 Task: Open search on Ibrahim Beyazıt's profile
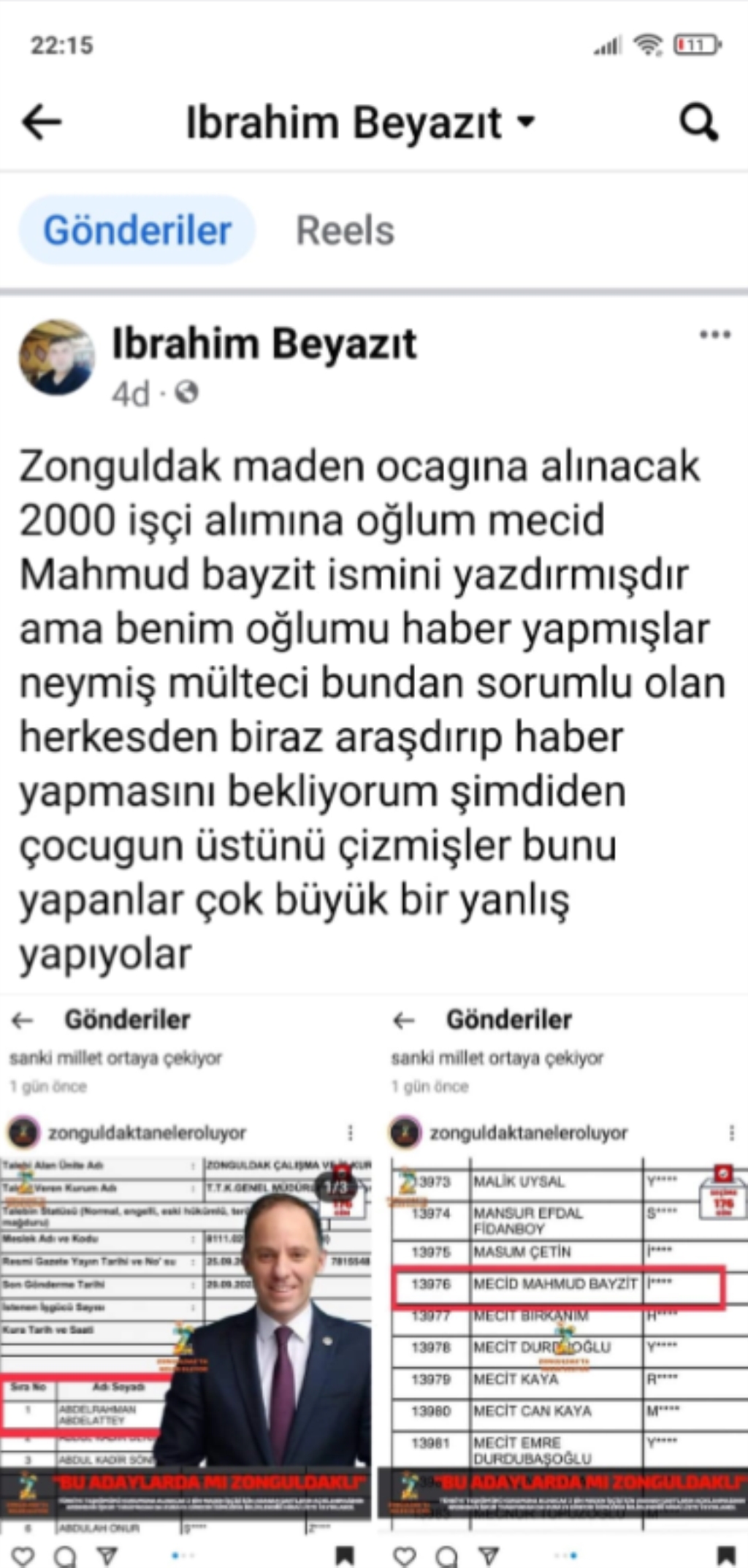(699, 122)
